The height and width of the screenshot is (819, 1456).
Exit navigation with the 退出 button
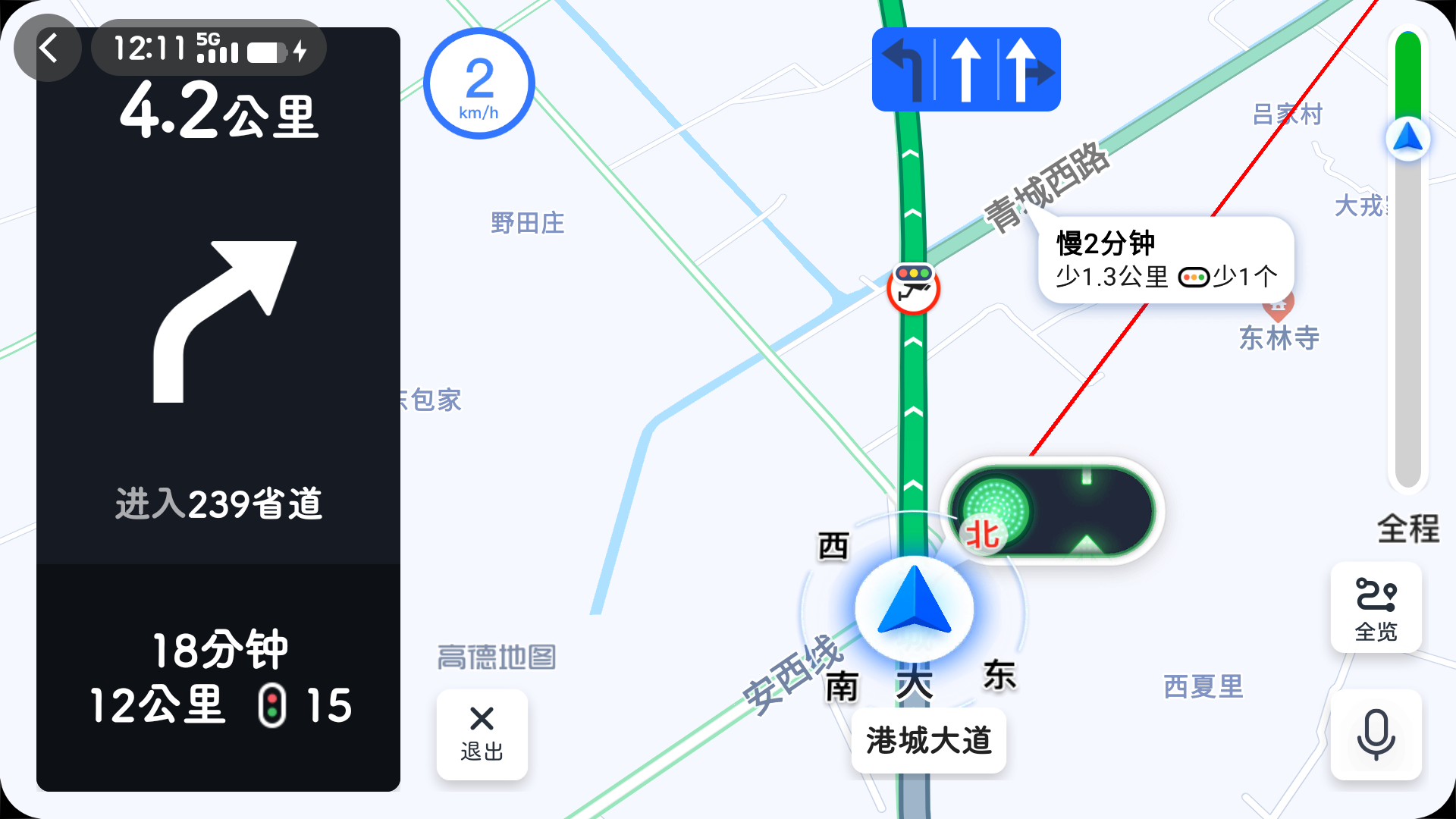click(x=482, y=734)
